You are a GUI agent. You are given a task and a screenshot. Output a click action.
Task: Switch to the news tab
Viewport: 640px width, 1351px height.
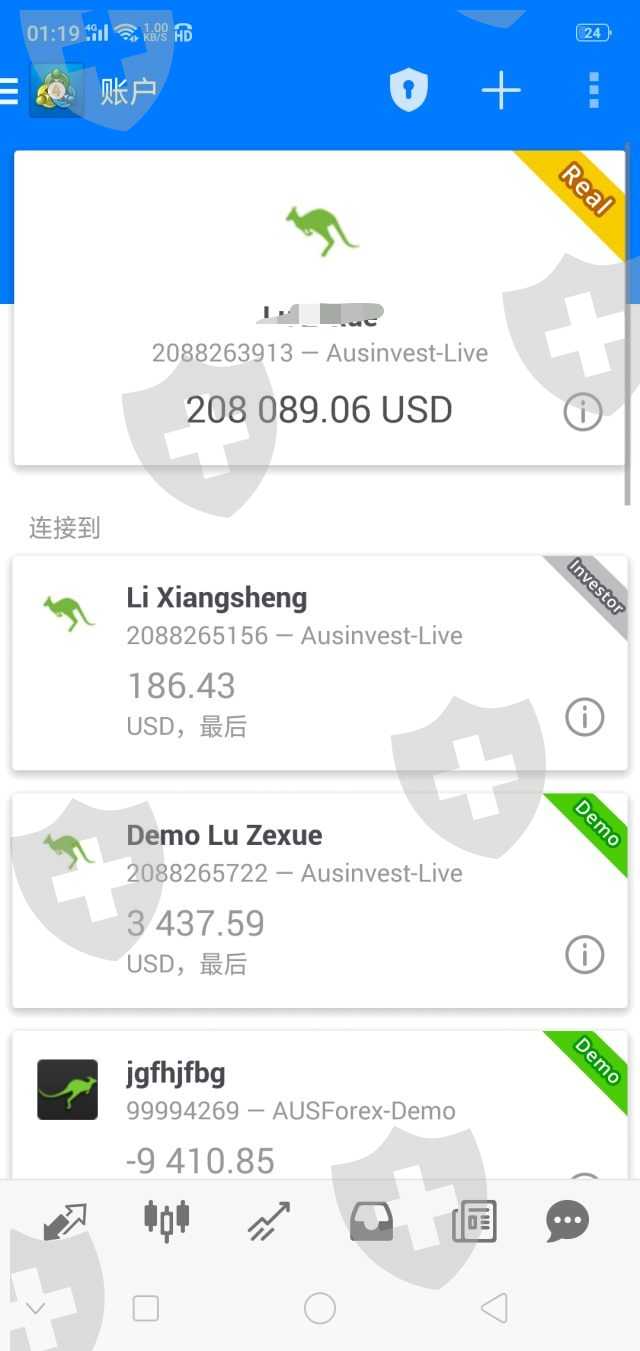coord(474,1221)
